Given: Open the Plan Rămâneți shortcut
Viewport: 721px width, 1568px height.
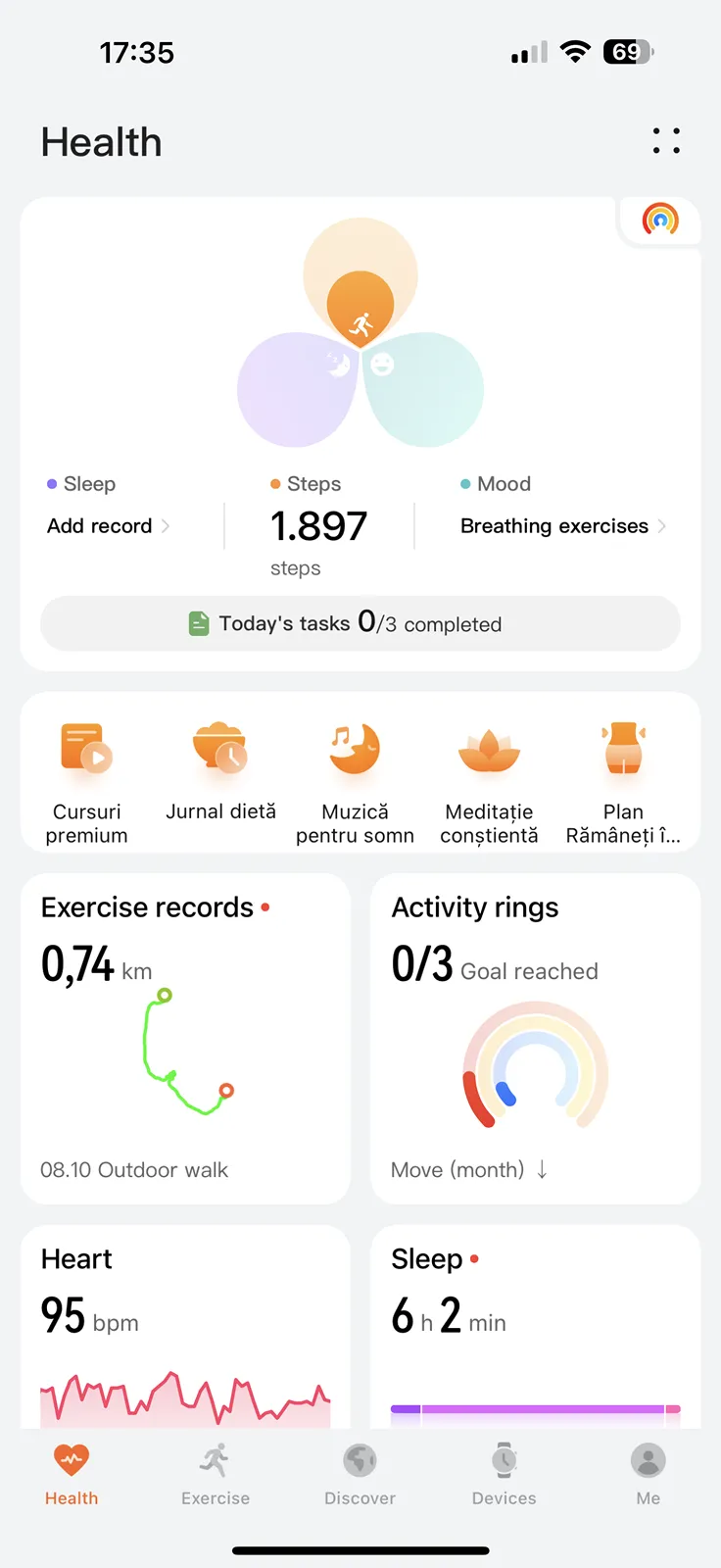Looking at the screenshot, I should coord(623,774).
